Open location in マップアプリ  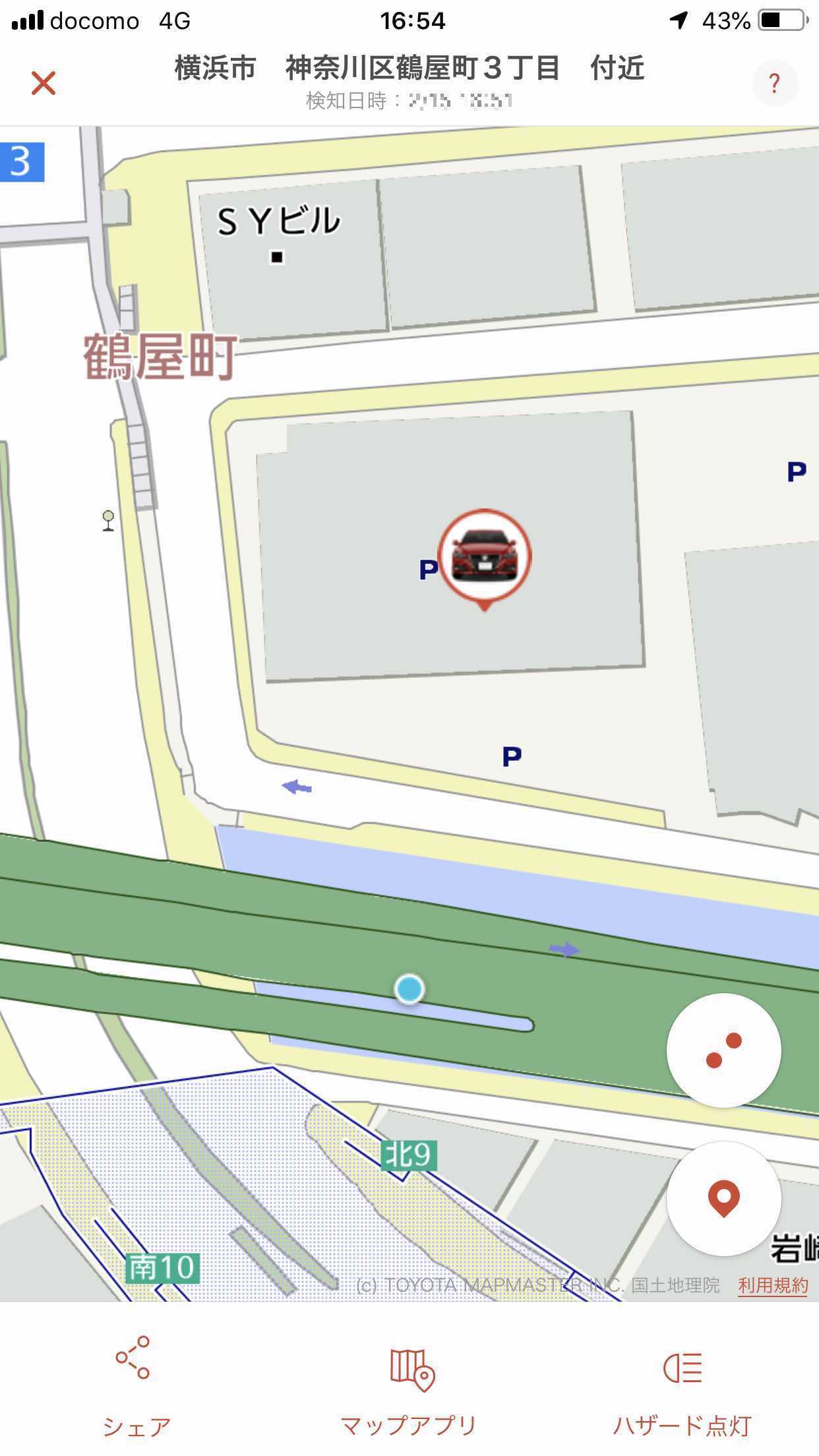pyautogui.click(x=409, y=1386)
